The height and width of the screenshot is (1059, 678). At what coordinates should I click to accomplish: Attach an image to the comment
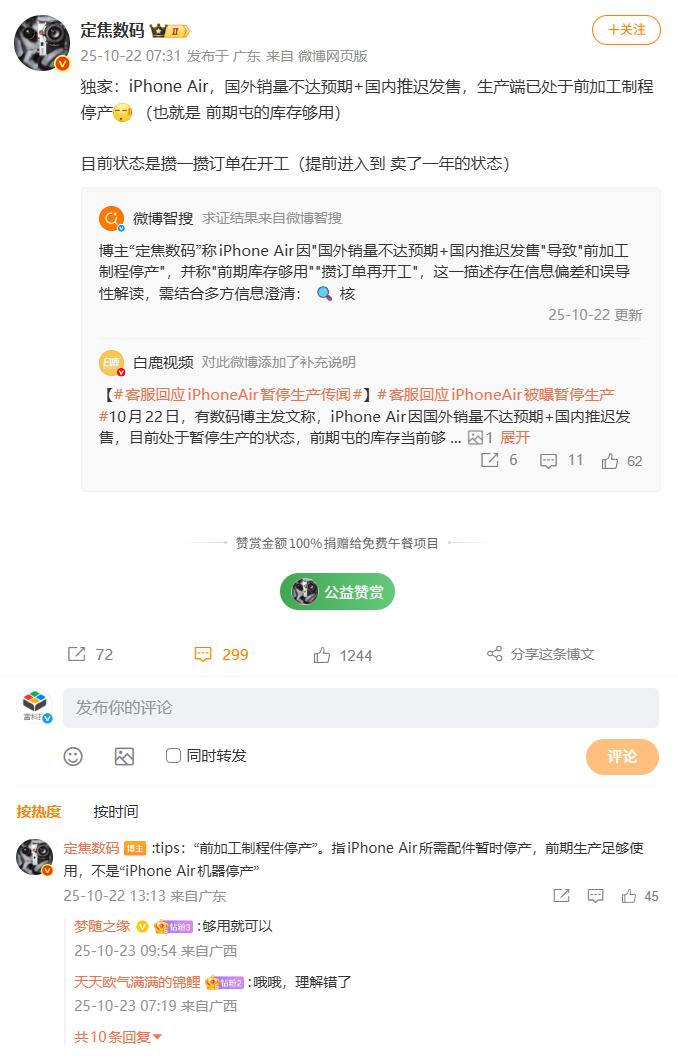coord(124,756)
